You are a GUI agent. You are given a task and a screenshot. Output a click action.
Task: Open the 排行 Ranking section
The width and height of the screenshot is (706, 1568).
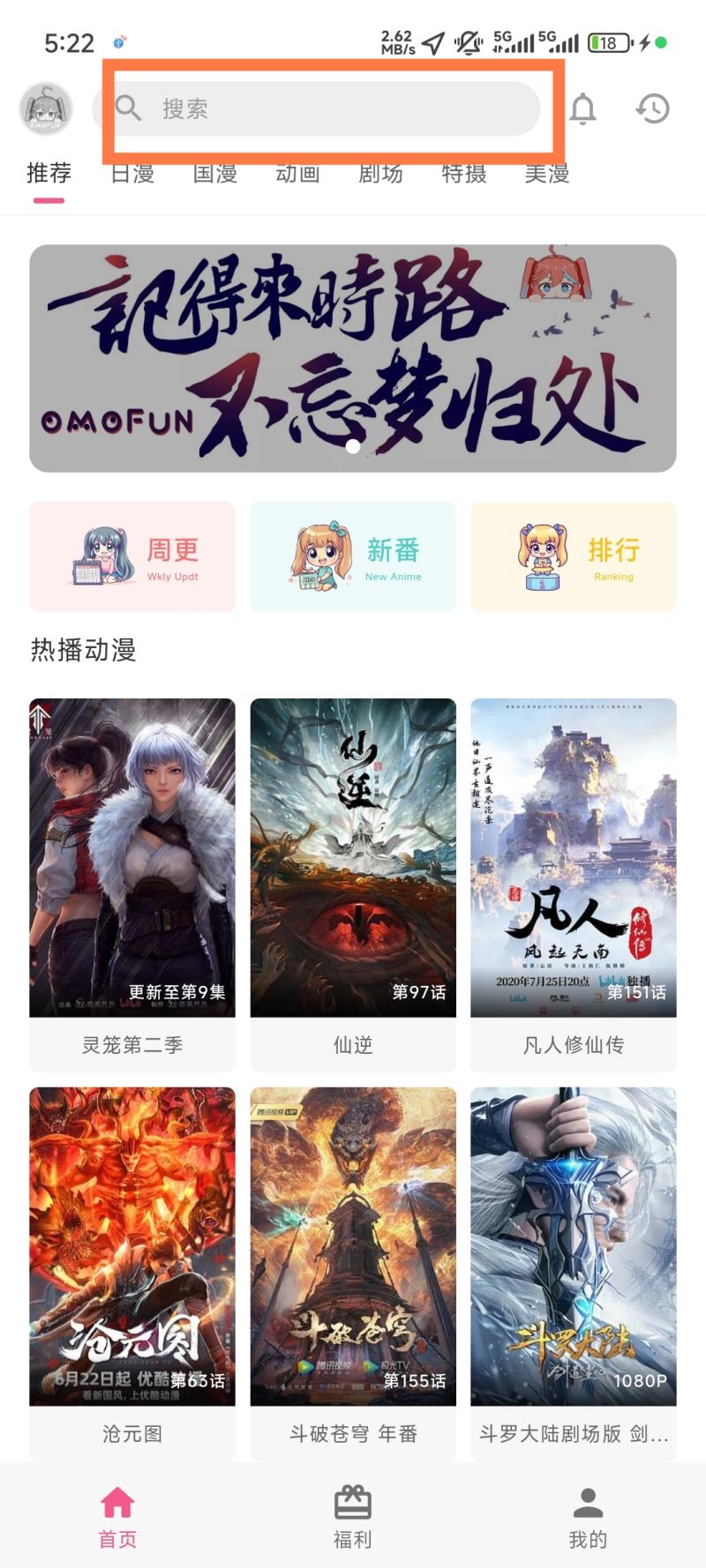click(573, 556)
